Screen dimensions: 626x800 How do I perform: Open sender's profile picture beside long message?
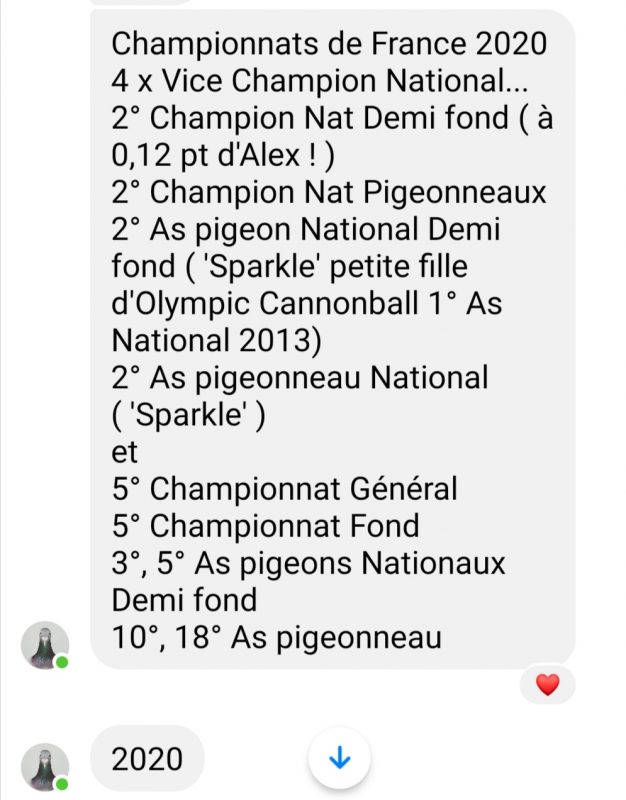[45, 646]
